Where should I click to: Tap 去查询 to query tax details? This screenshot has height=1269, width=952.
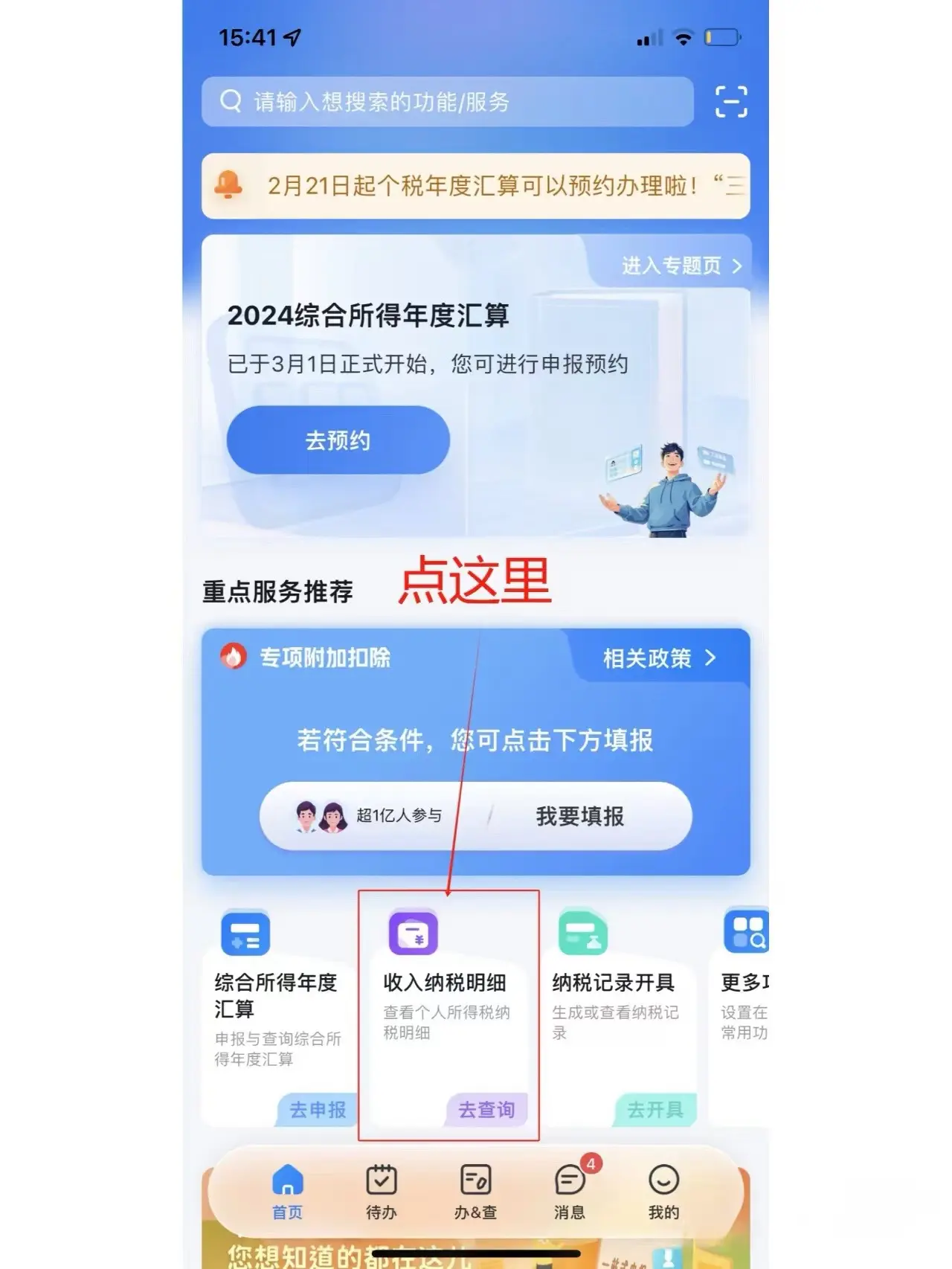tap(486, 1110)
